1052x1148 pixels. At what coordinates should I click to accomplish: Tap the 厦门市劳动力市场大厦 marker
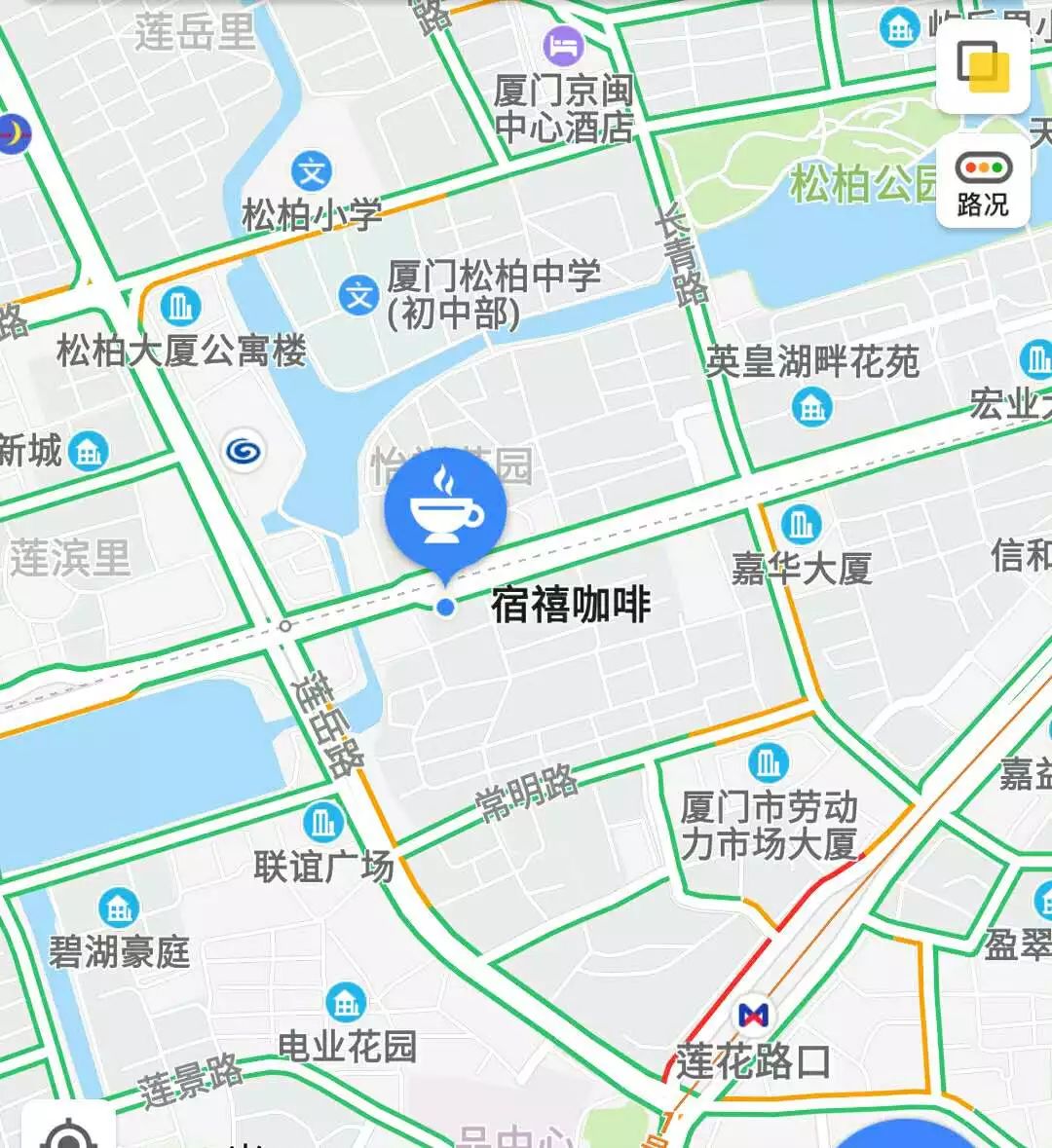point(769,762)
